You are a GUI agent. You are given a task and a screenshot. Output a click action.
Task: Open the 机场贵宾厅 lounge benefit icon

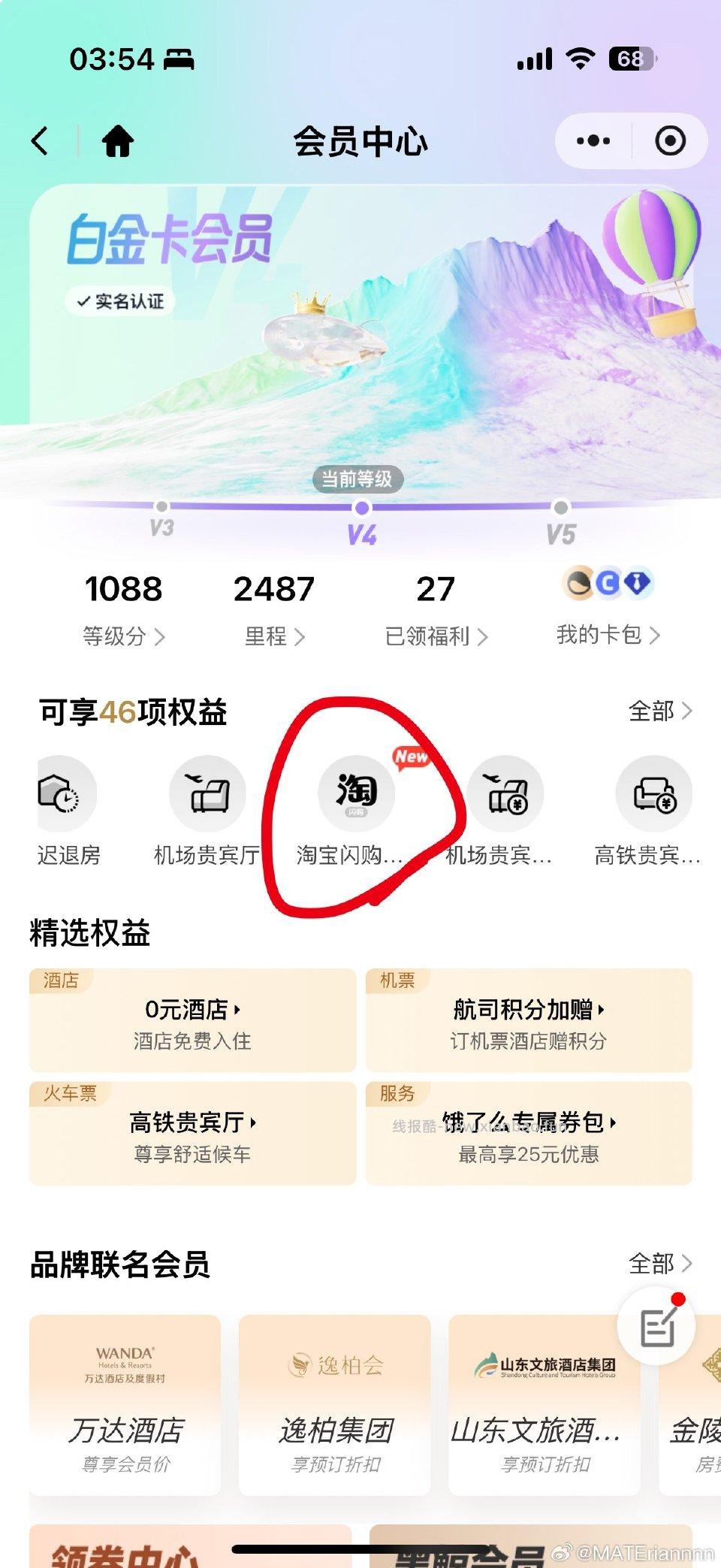coord(208,793)
